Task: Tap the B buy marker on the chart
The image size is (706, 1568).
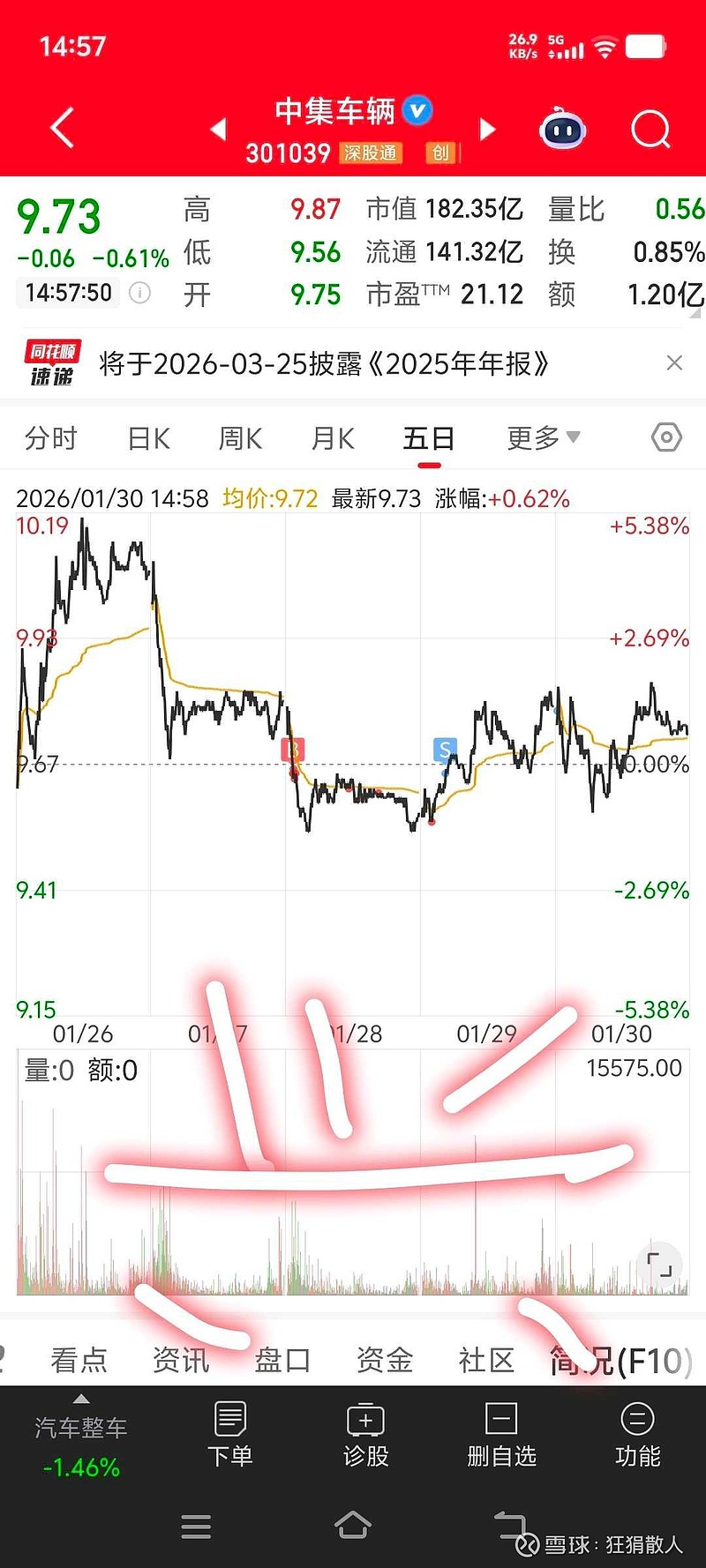Action: coord(293,749)
